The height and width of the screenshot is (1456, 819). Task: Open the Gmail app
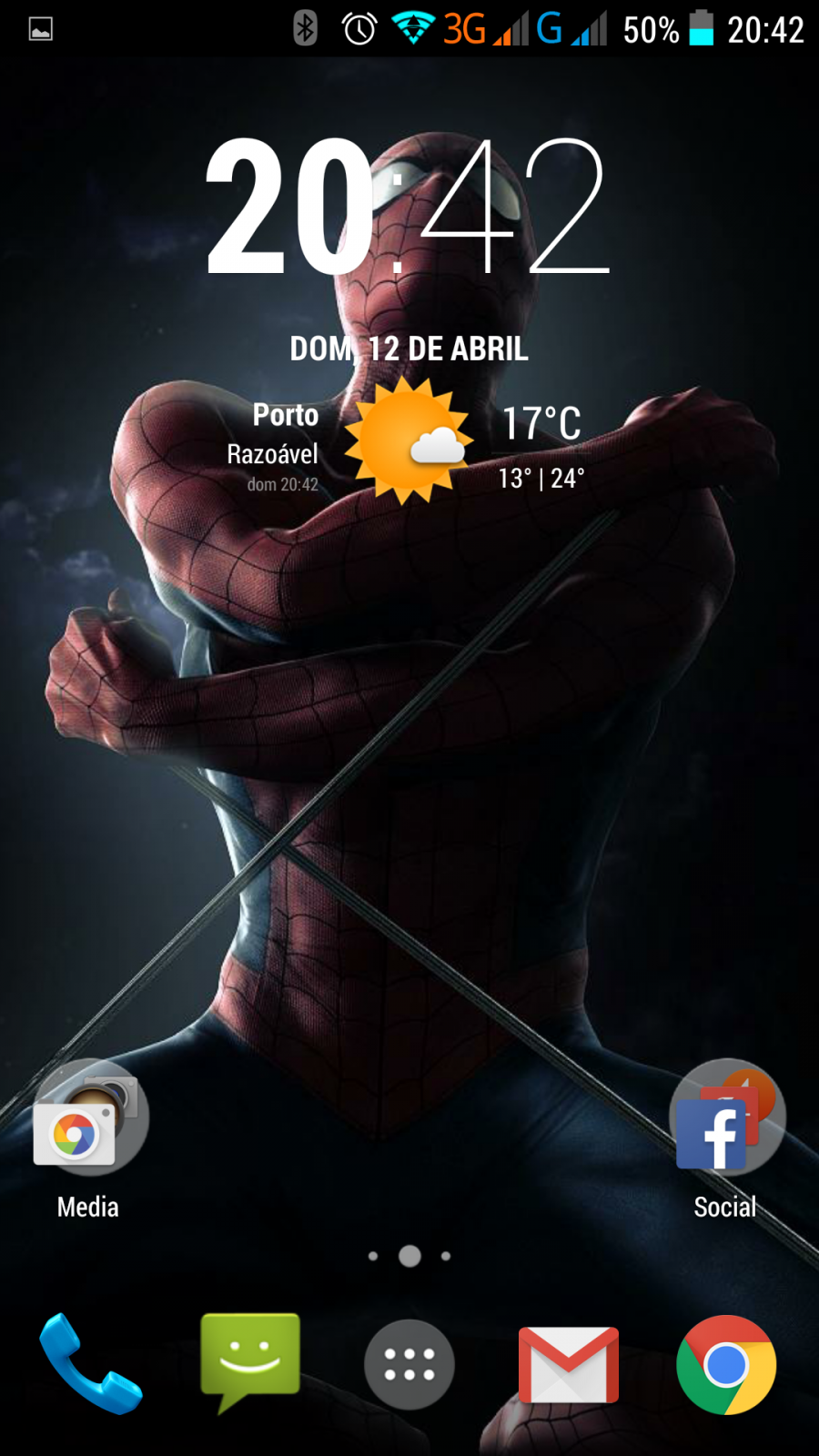[569, 1364]
